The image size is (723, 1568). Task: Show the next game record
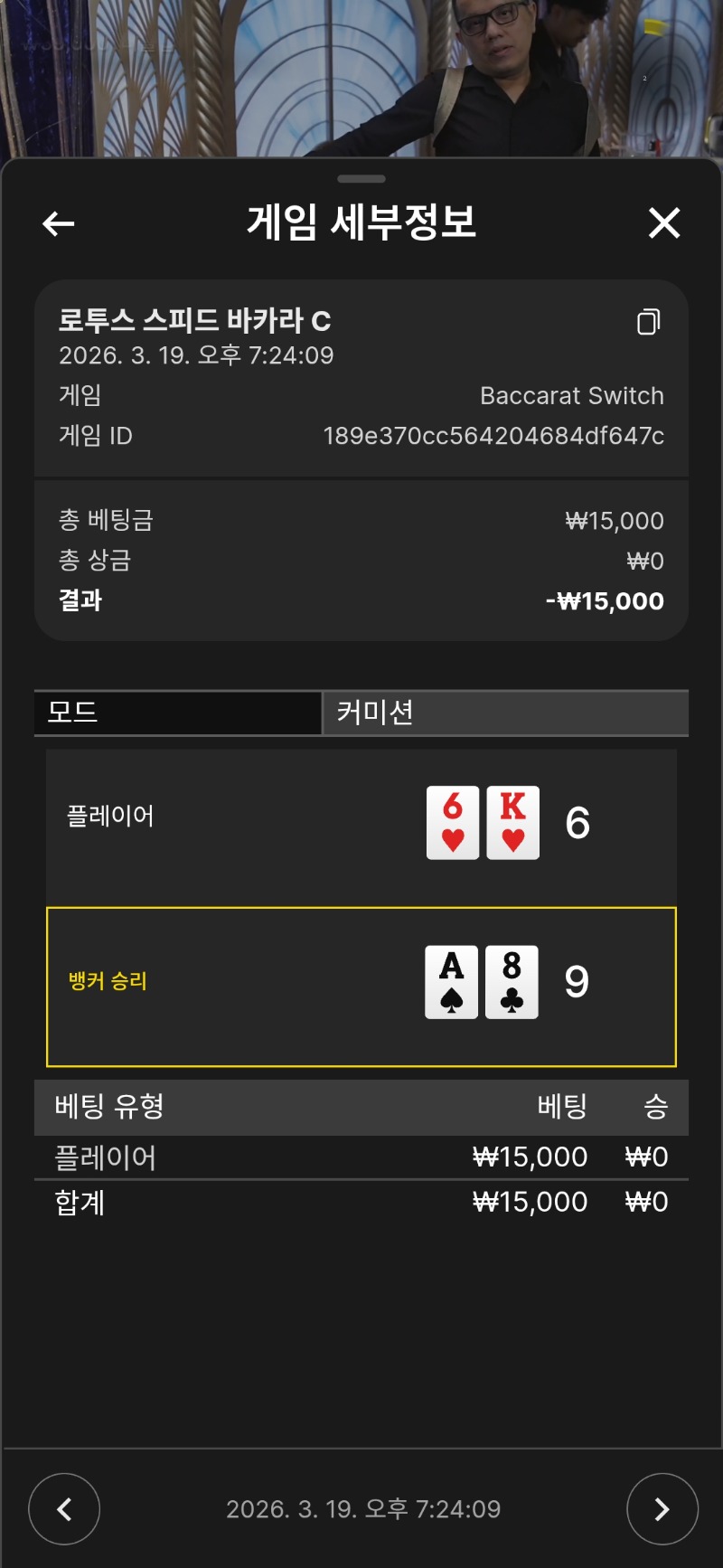click(662, 1508)
